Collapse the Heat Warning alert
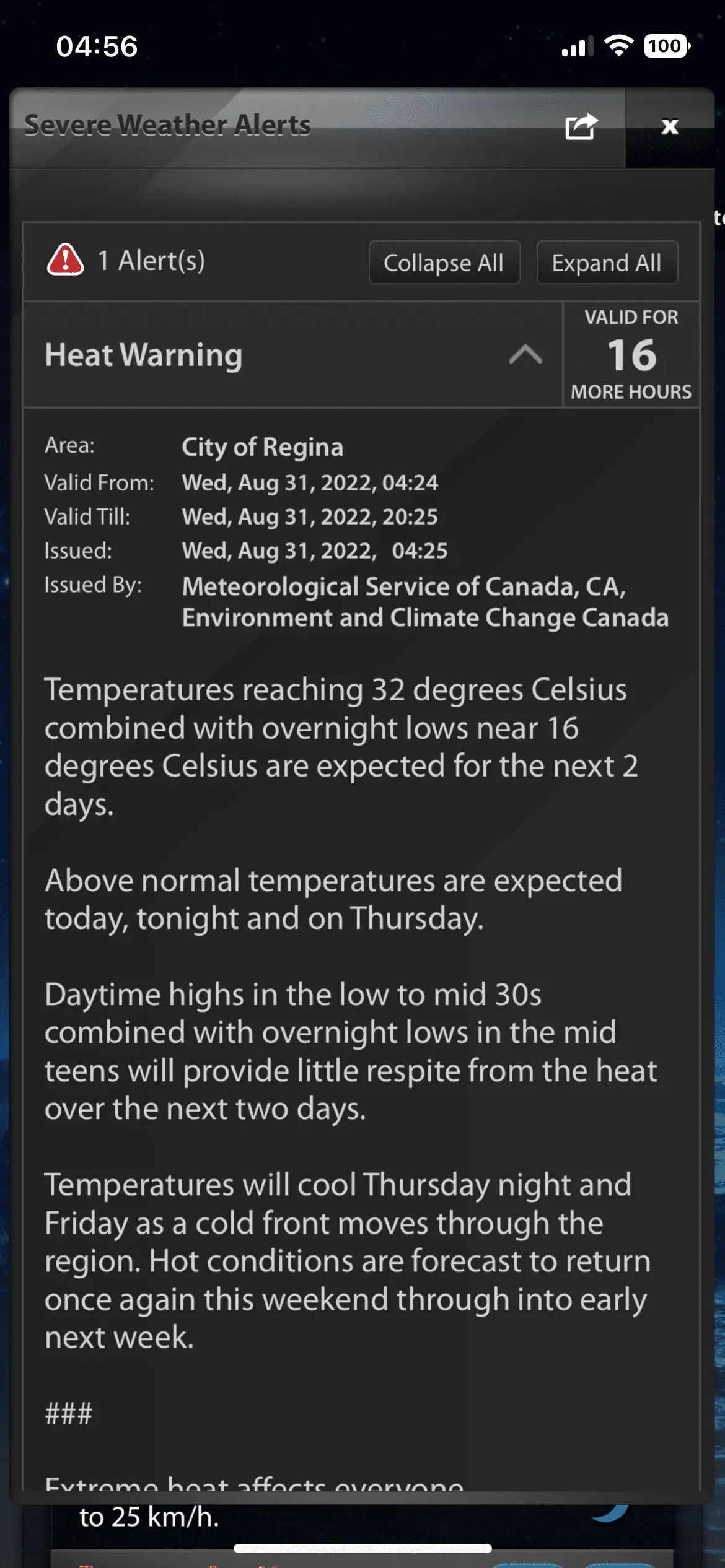The height and width of the screenshot is (1568, 725). [525, 355]
